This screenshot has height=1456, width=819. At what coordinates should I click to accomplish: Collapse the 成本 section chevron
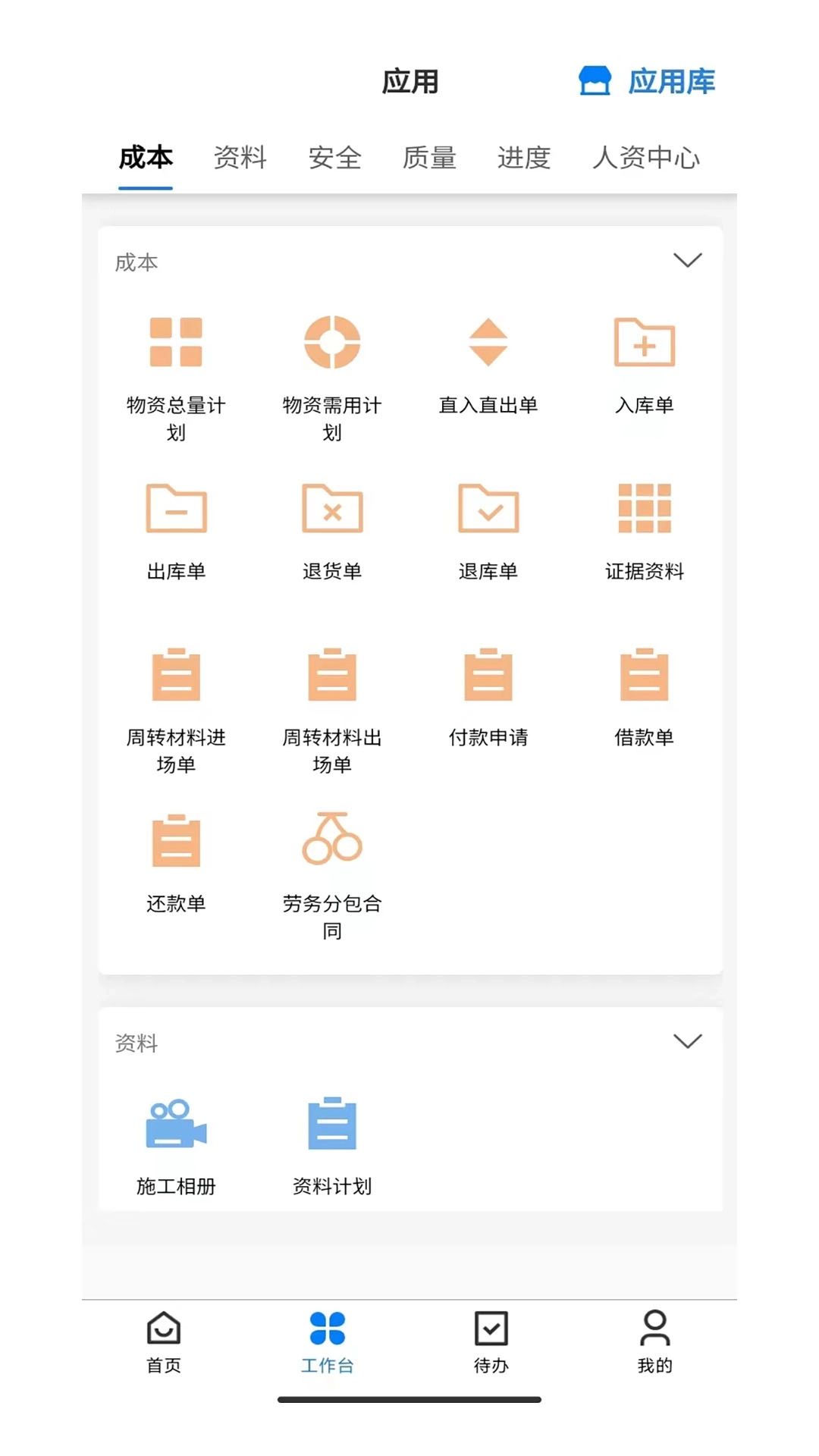click(688, 260)
